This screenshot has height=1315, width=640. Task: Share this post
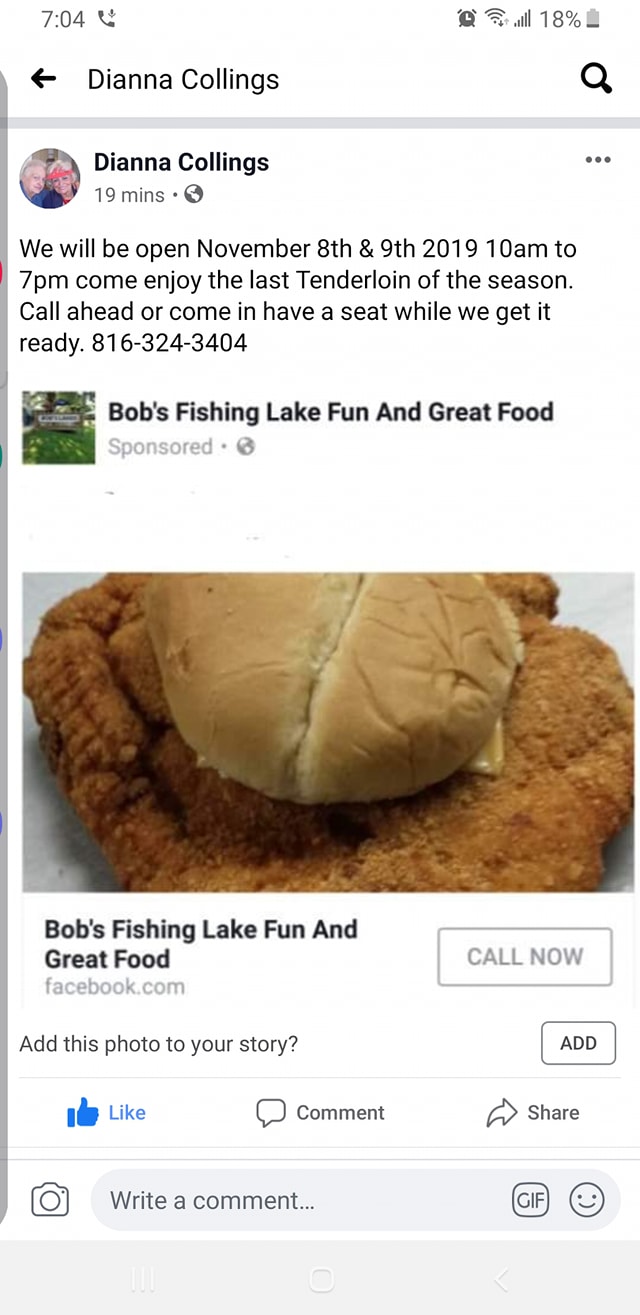coord(533,1113)
